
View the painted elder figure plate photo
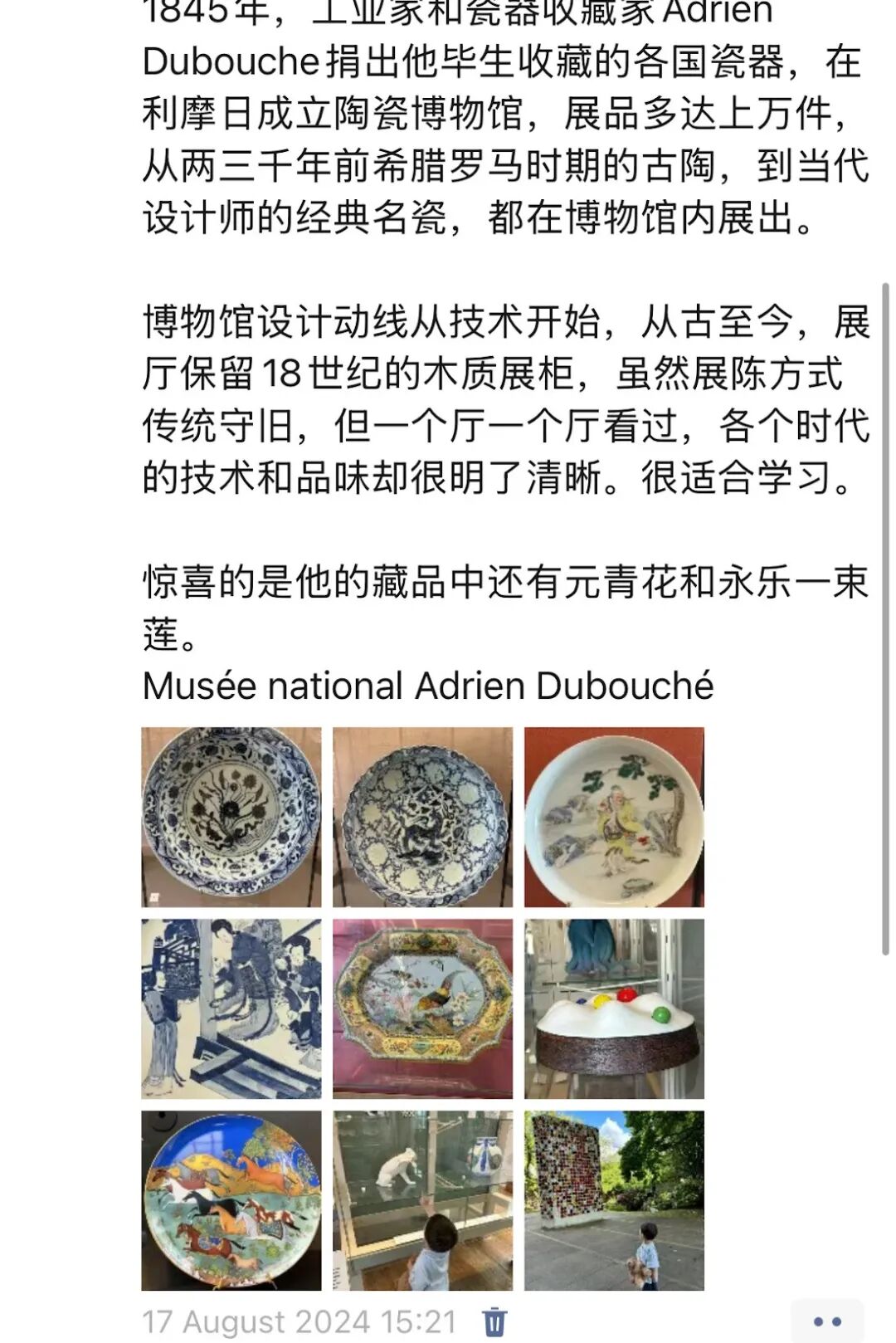click(614, 817)
